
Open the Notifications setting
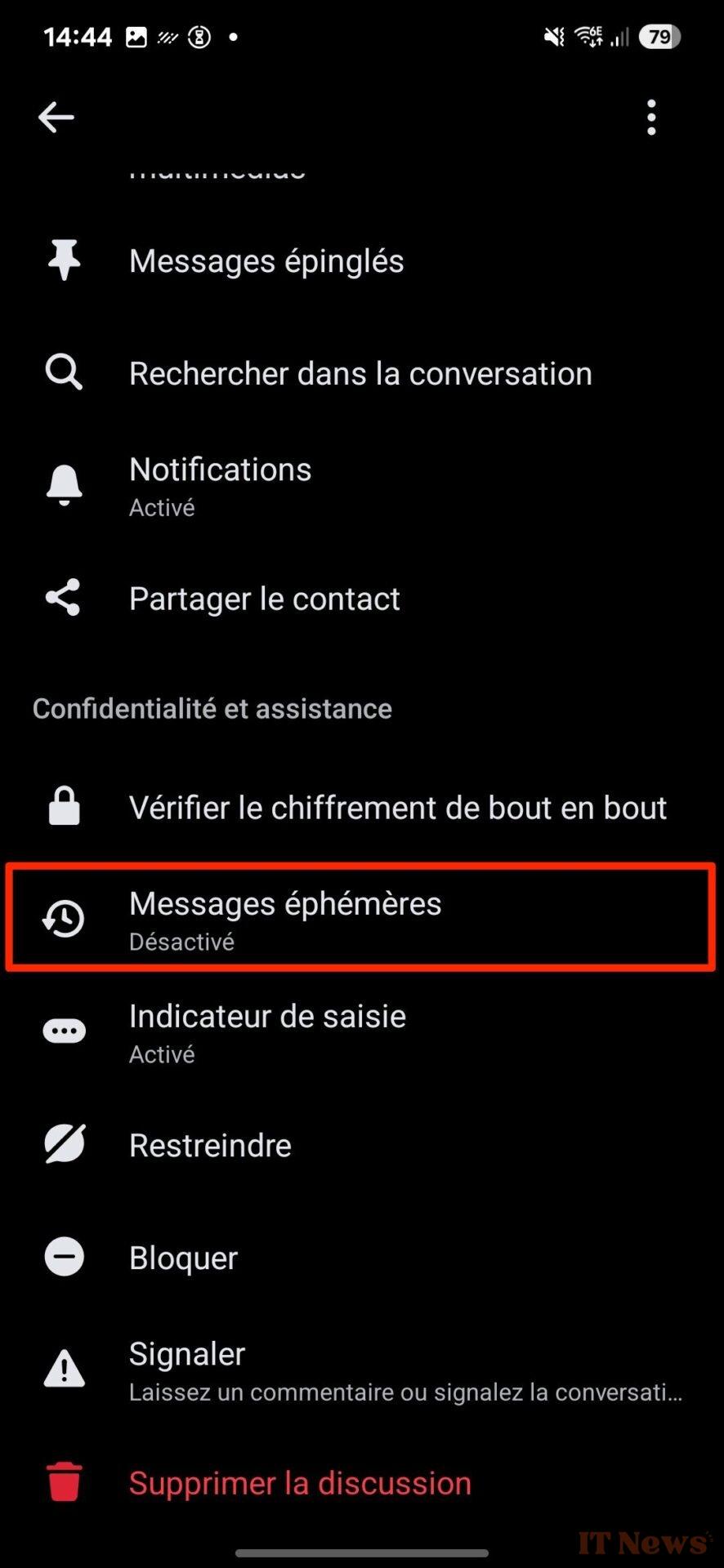click(362, 486)
